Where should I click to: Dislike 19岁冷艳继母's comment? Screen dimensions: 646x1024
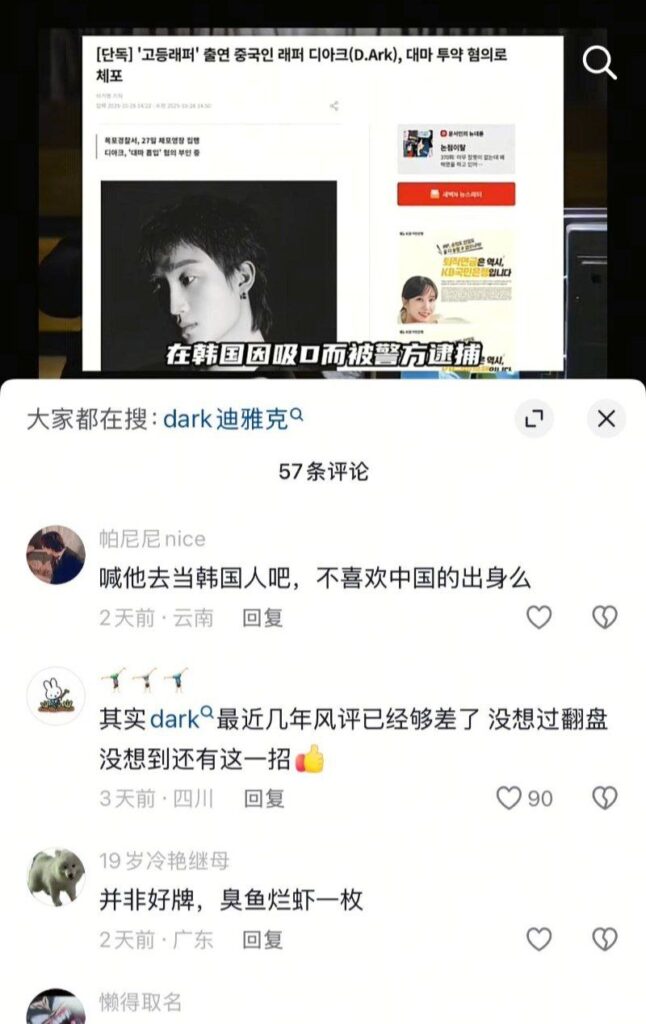click(604, 938)
